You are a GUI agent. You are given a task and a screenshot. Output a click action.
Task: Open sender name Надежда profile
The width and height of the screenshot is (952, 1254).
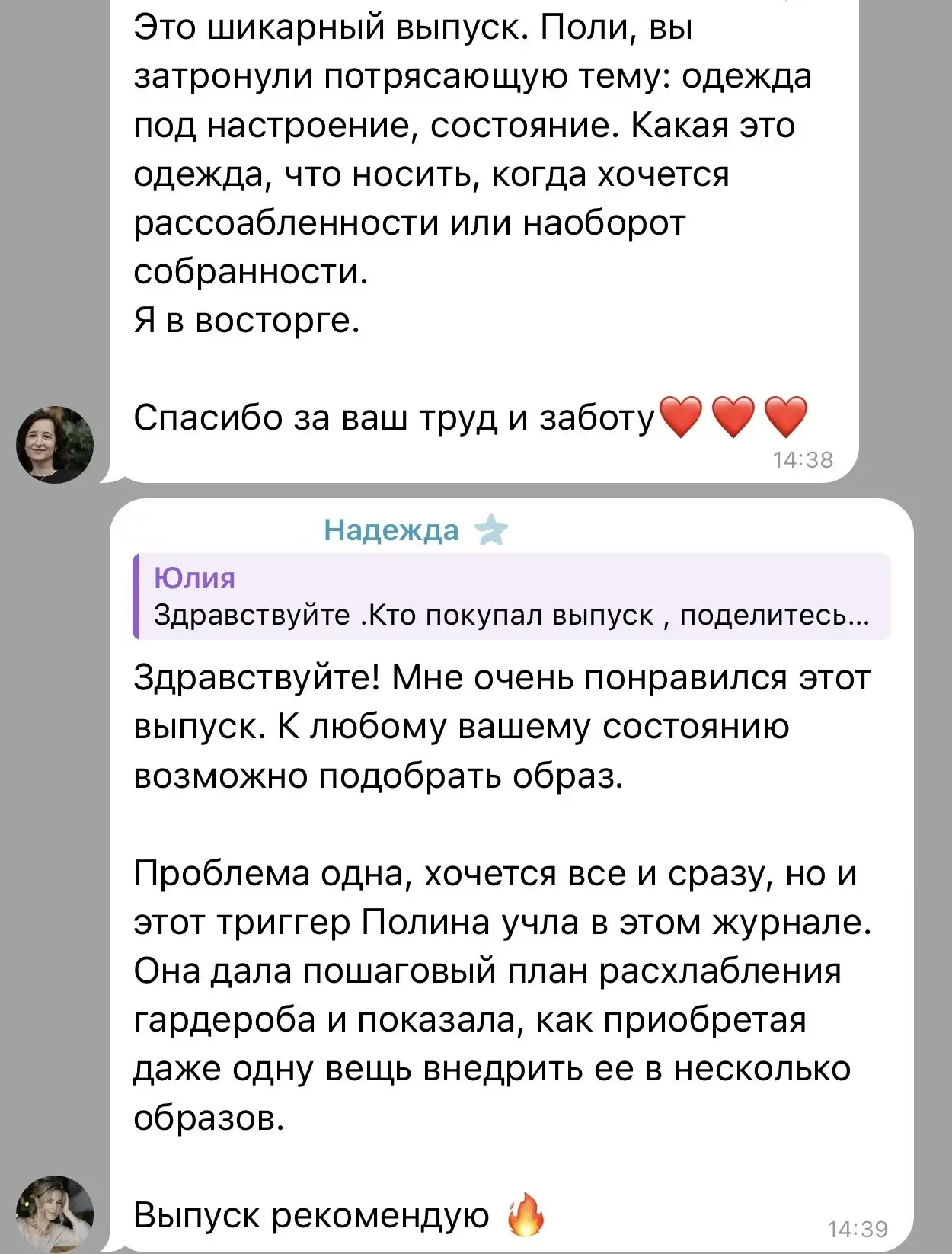coord(391,529)
